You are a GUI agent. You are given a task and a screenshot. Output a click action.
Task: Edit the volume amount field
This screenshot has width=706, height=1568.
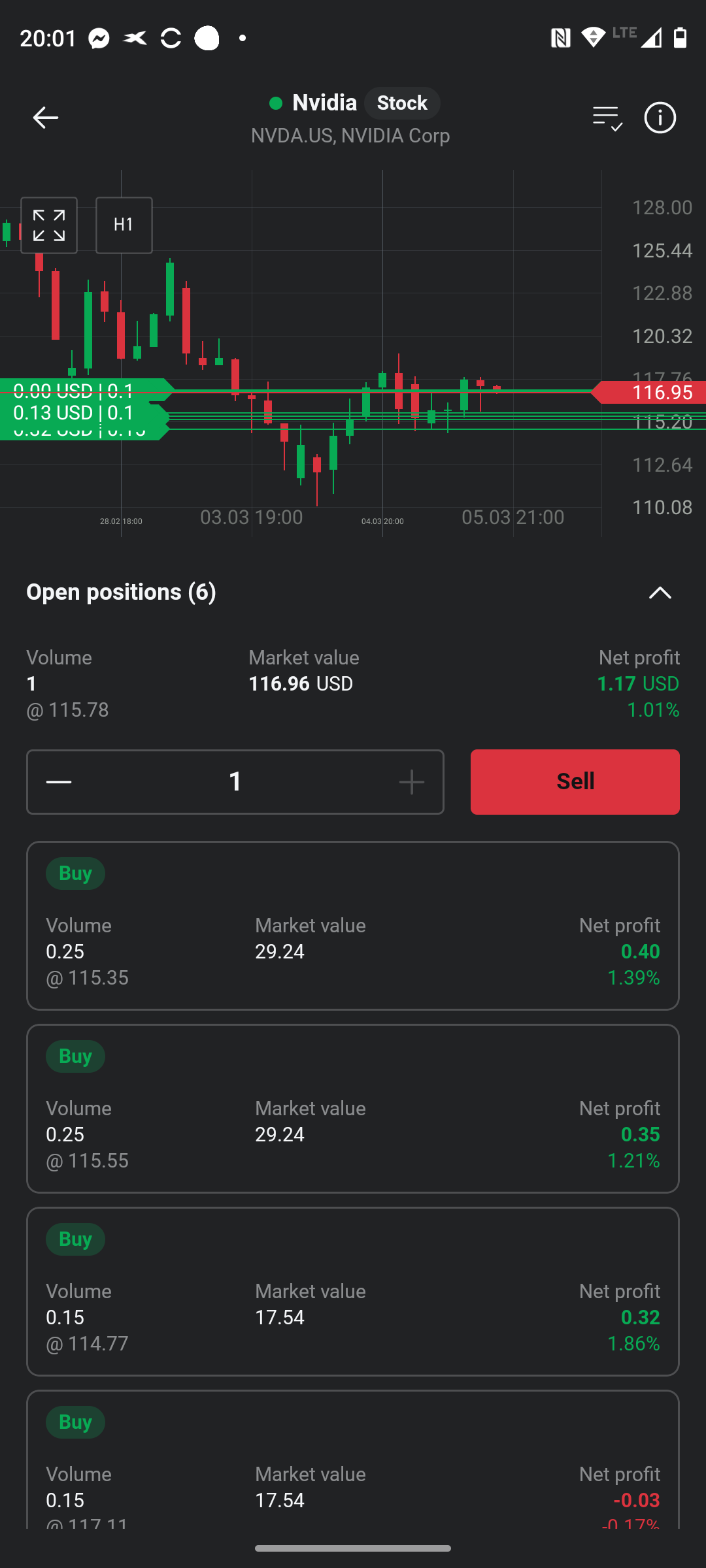pyautogui.click(x=235, y=782)
